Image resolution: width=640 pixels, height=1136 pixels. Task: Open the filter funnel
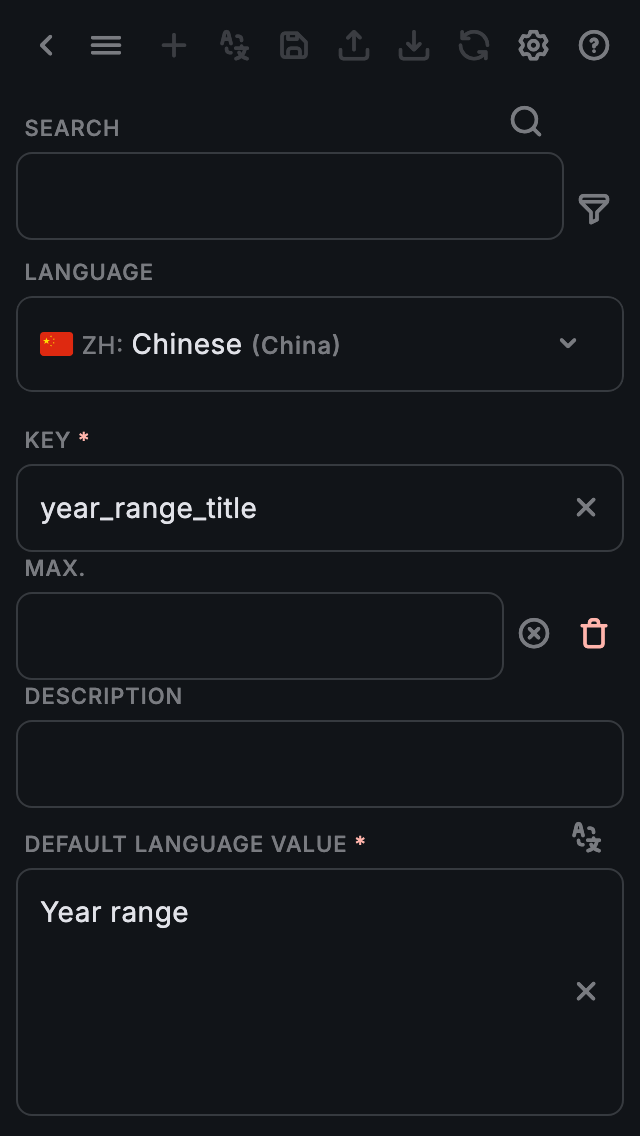pos(594,209)
